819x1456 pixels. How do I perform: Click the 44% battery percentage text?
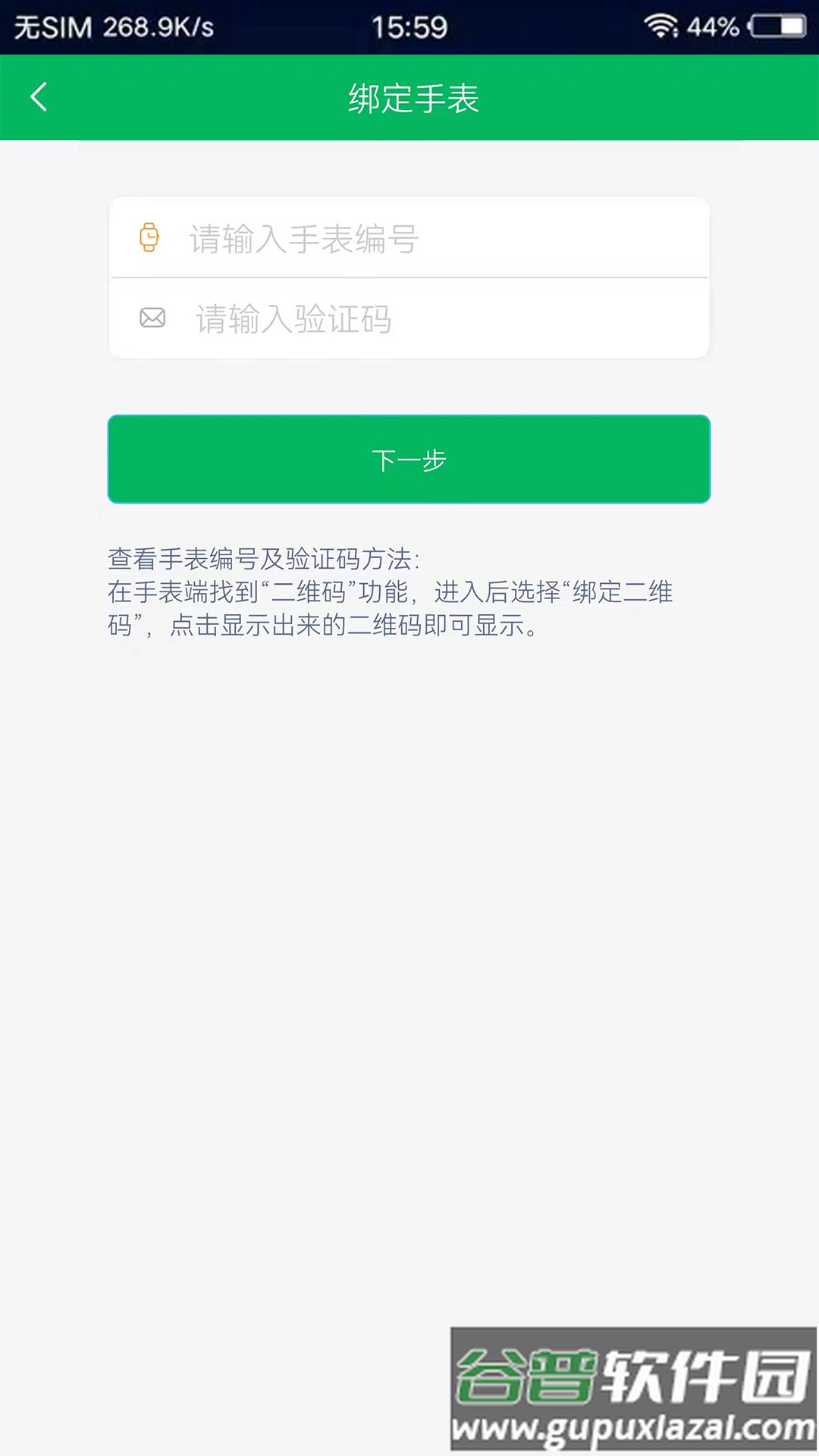click(x=711, y=25)
